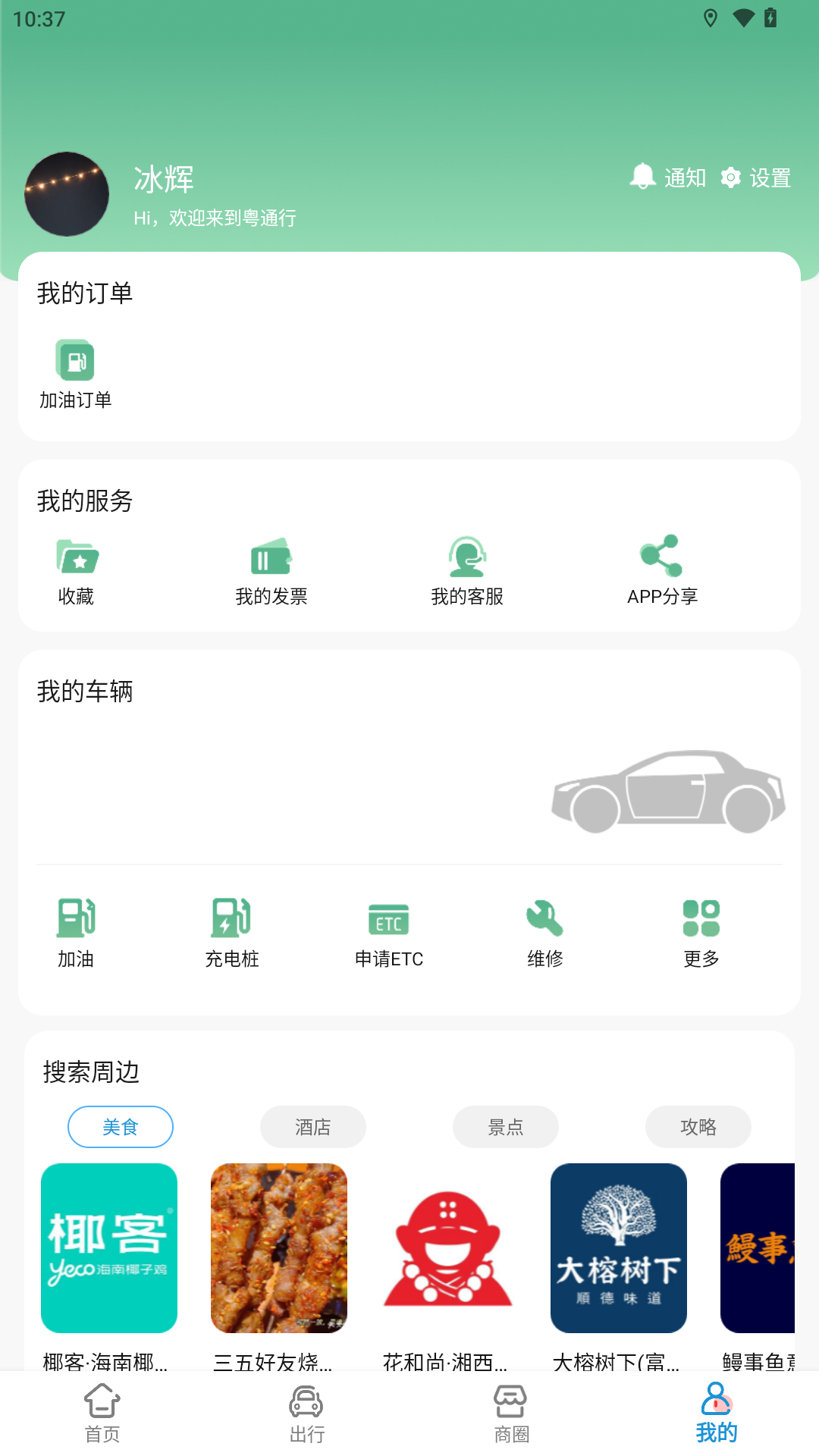The height and width of the screenshot is (1456, 819).
Task: Open the 加油订单 (fuel order) icon
Action: point(75,362)
